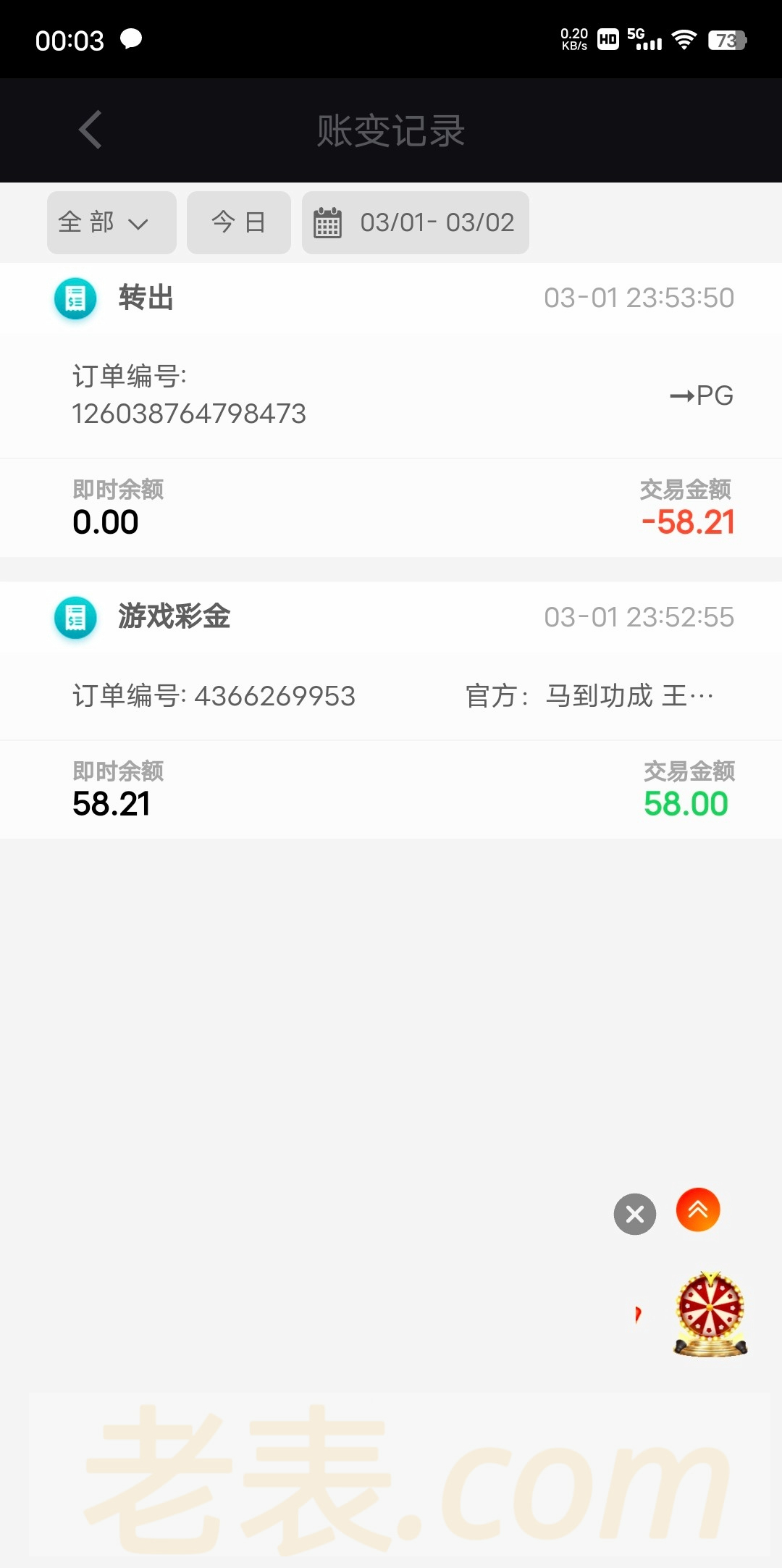Tap the orange scroll-to-top arrow button
The height and width of the screenshot is (1568, 782).
pos(698,1209)
